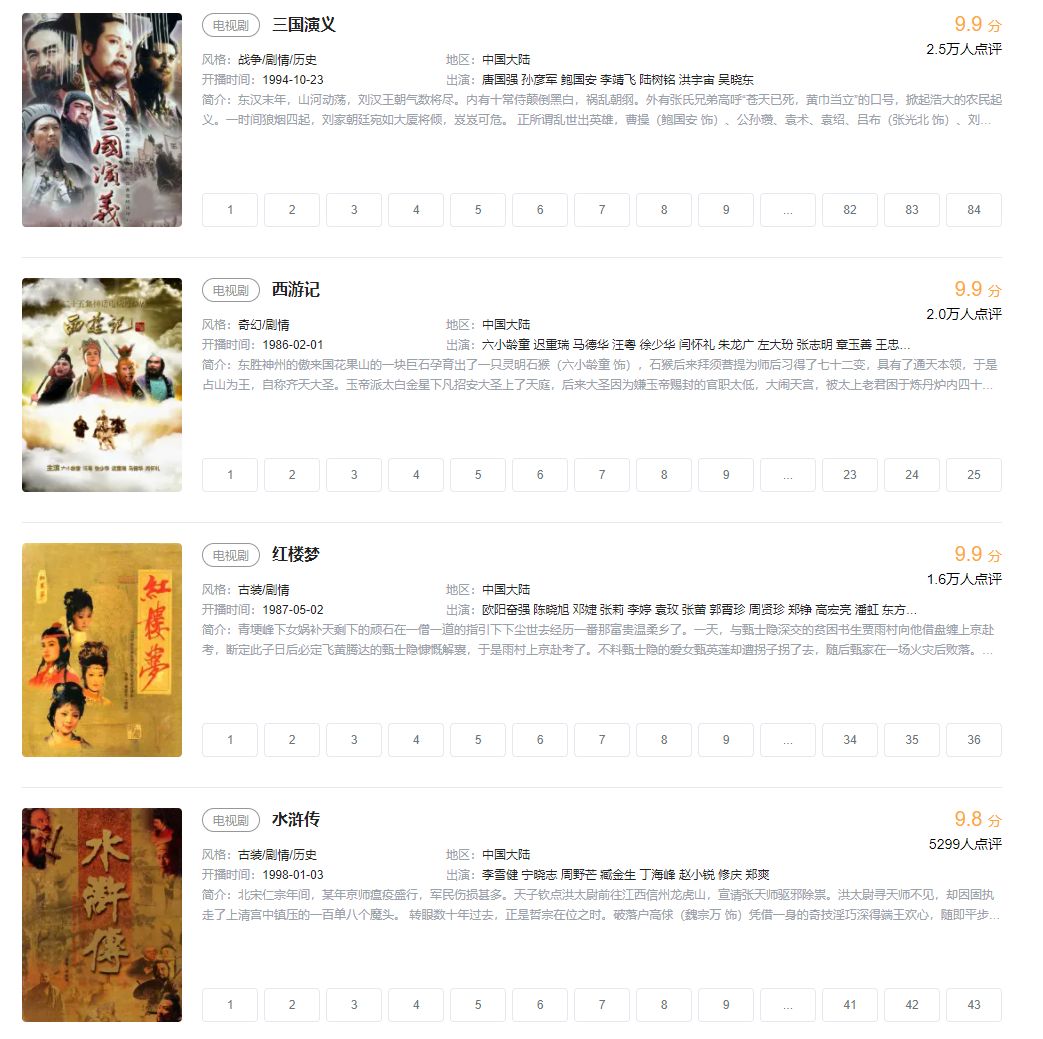Play episode 43 of 水浒传
1043x1039 pixels.
pyautogui.click(x=973, y=1005)
